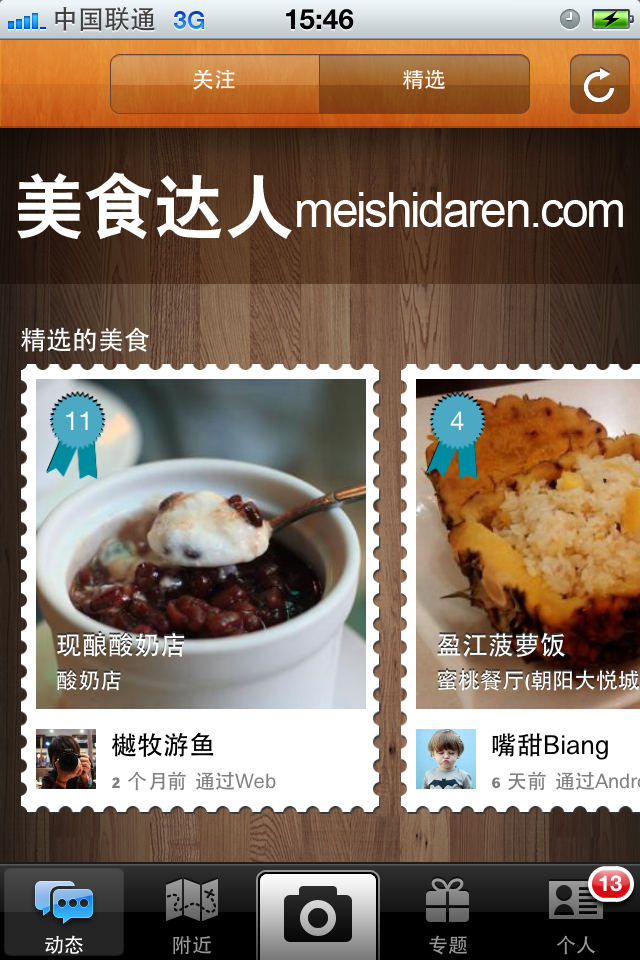Screen dimensions: 640x960
Task: View 樾牧游鱼's profile
Action: click(x=67, y=759)
